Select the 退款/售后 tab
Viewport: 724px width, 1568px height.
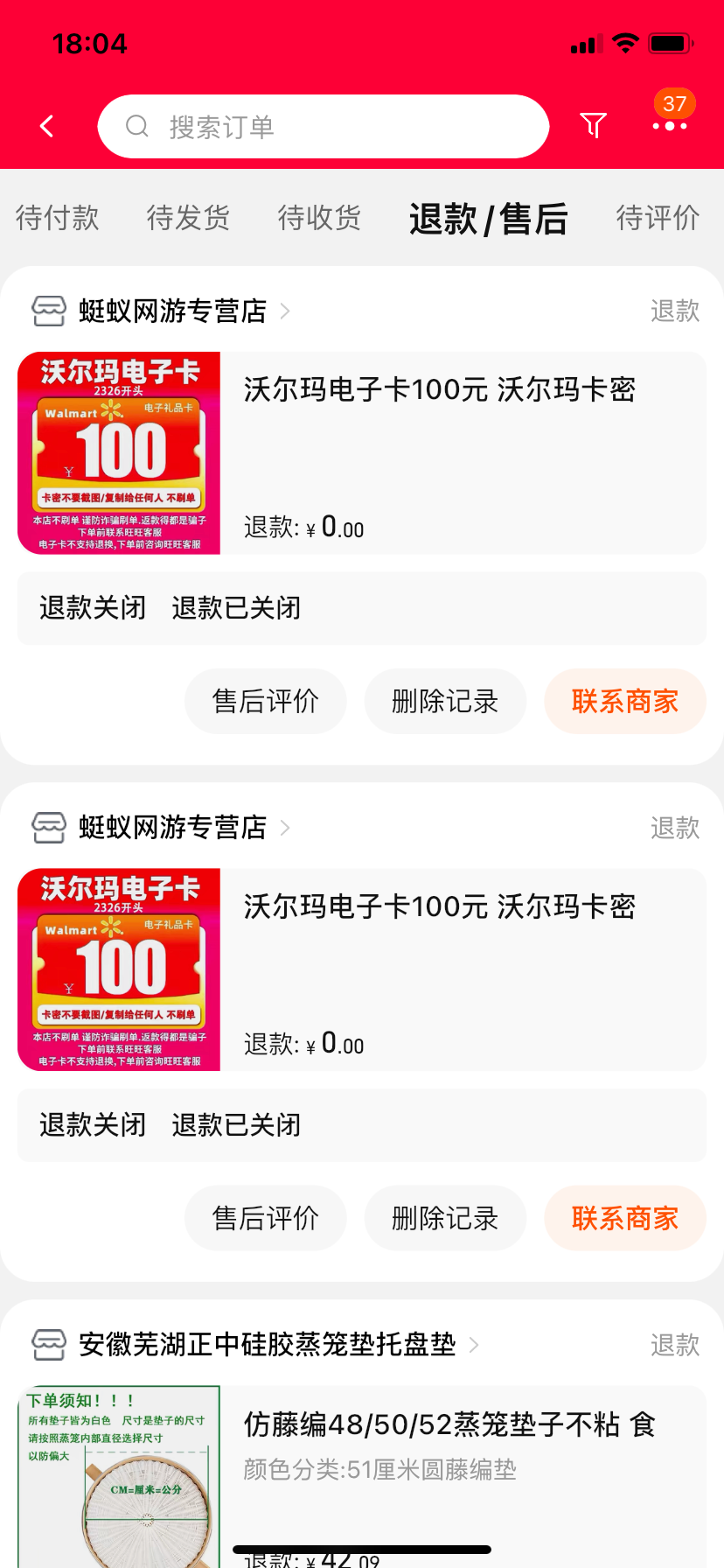tap(489, 219)
